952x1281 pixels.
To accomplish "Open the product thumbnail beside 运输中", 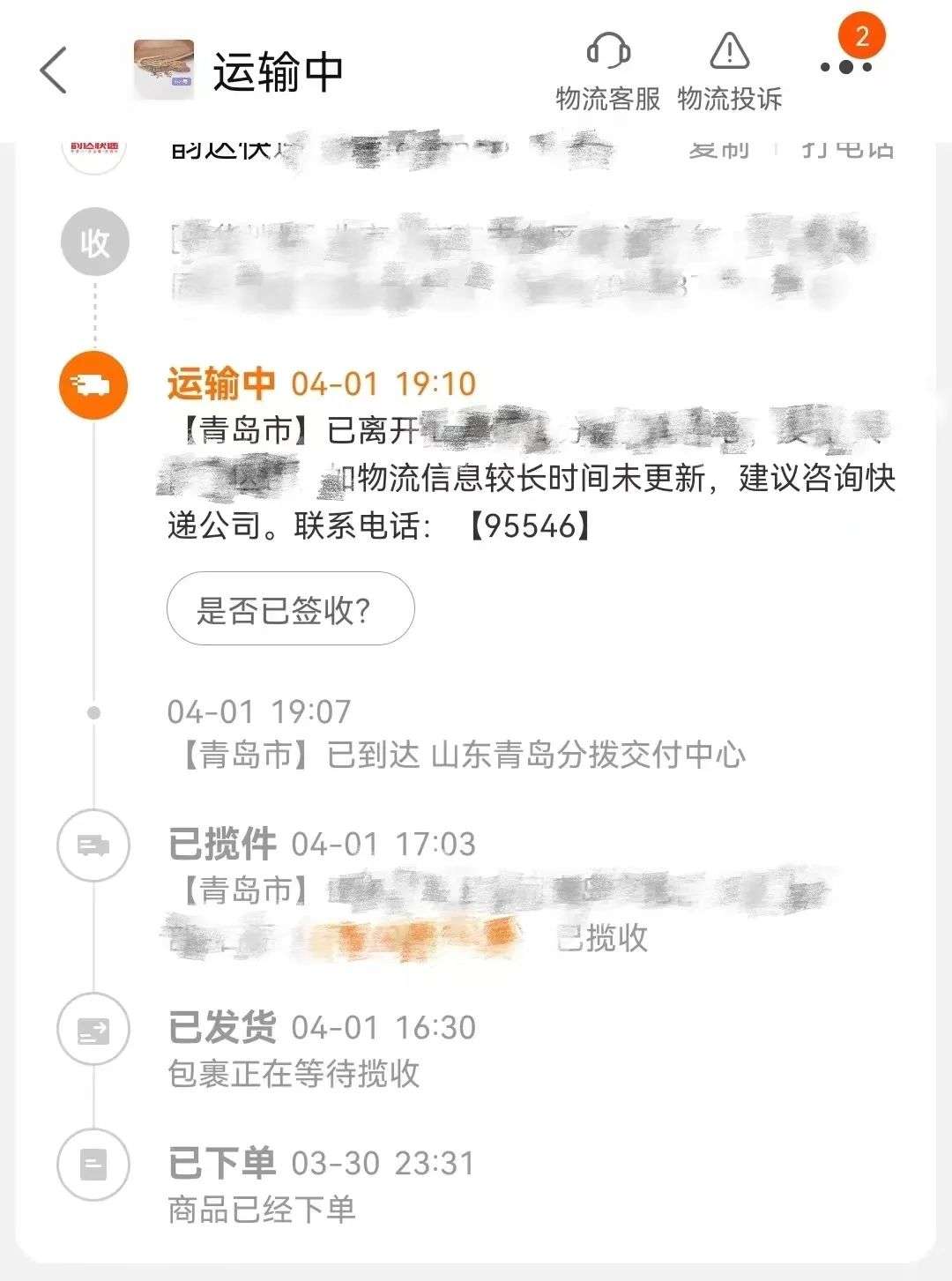I will point(163,70).
